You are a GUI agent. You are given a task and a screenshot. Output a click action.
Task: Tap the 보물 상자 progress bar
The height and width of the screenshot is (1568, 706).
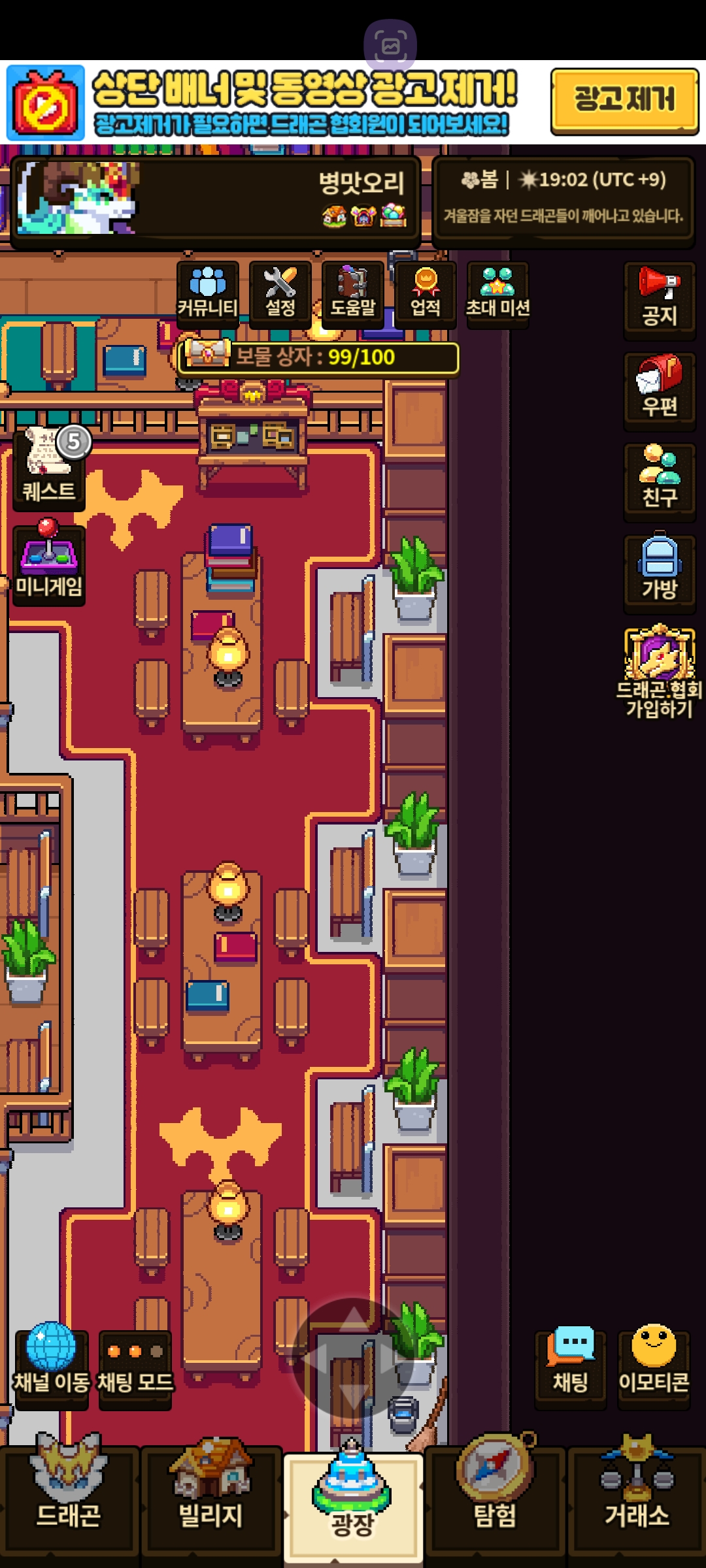pyautogui.click(x=318, y=357)
